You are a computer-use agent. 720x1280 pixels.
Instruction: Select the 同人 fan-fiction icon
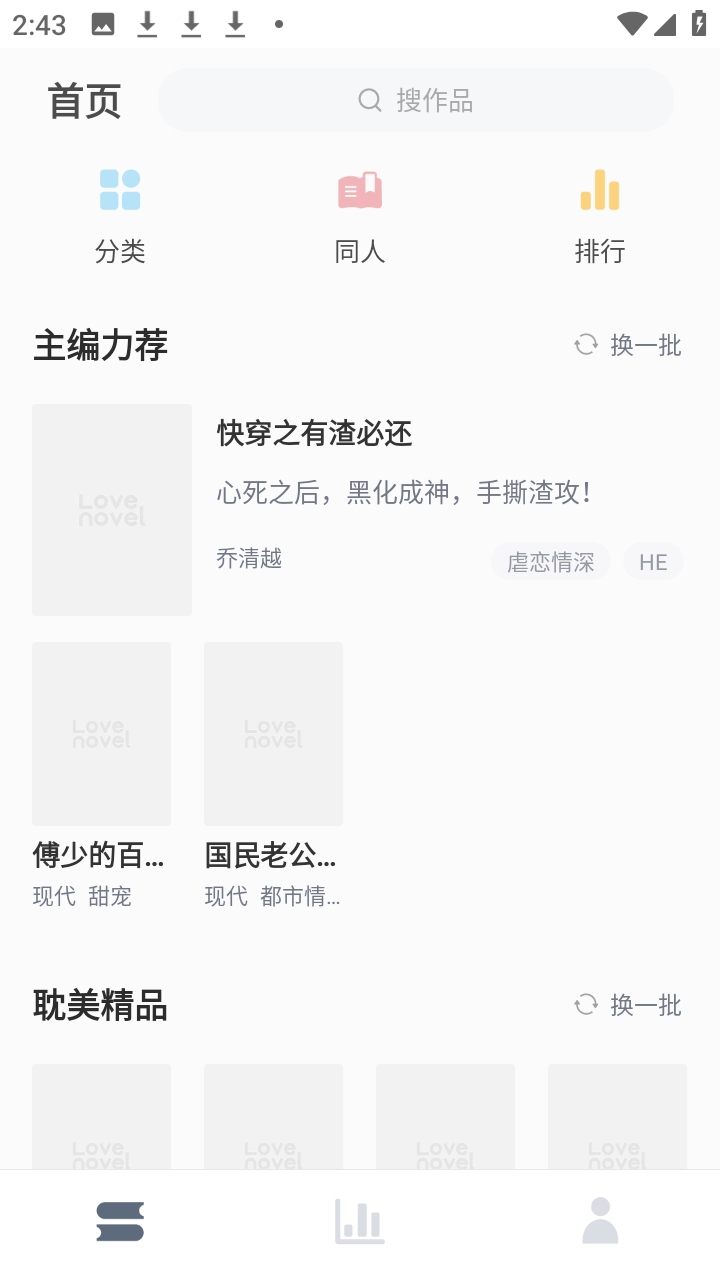(x=360, y=190)
